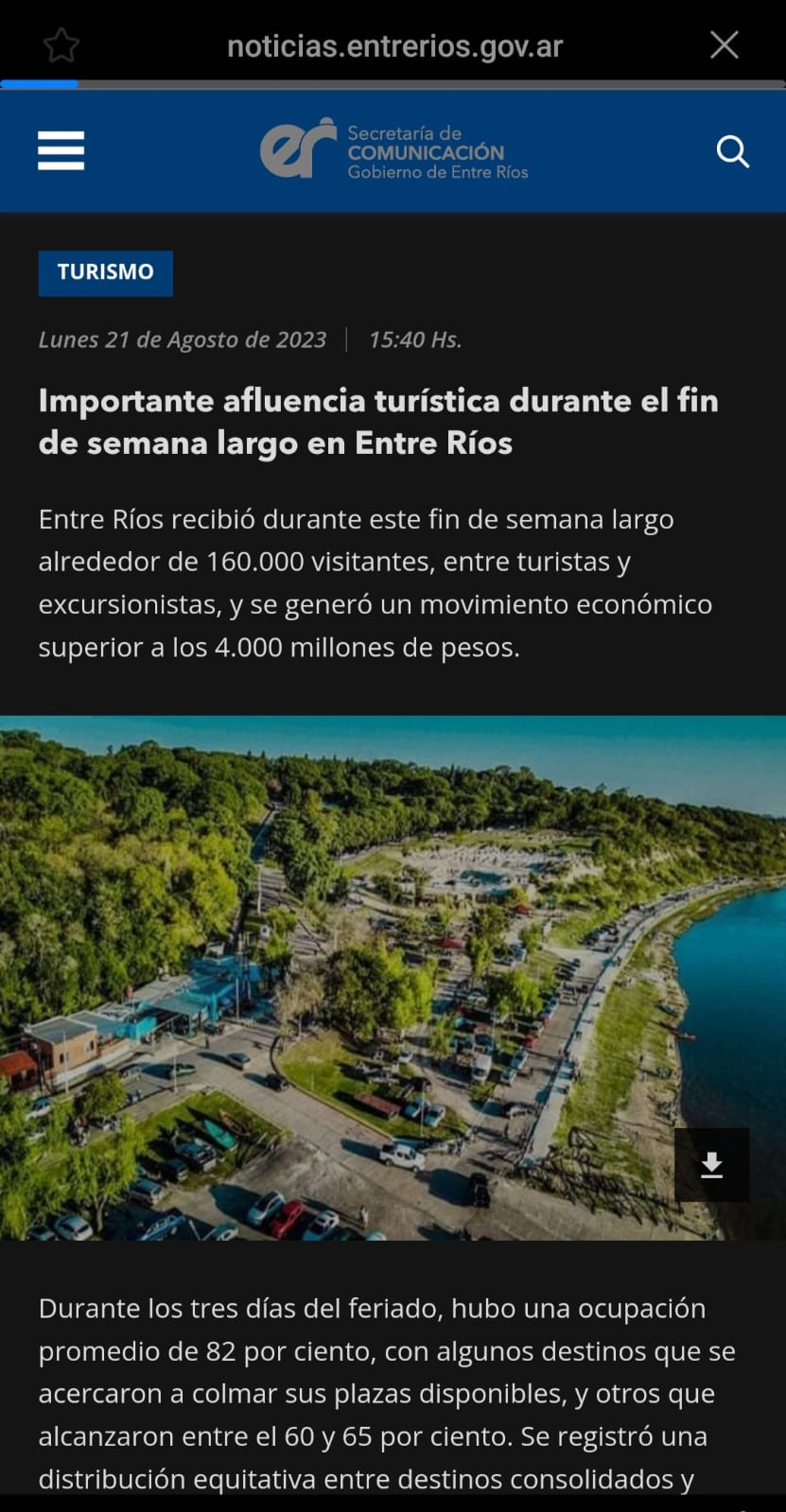
Task: Close the in-app browser
Action: click(x=725, y=44)
